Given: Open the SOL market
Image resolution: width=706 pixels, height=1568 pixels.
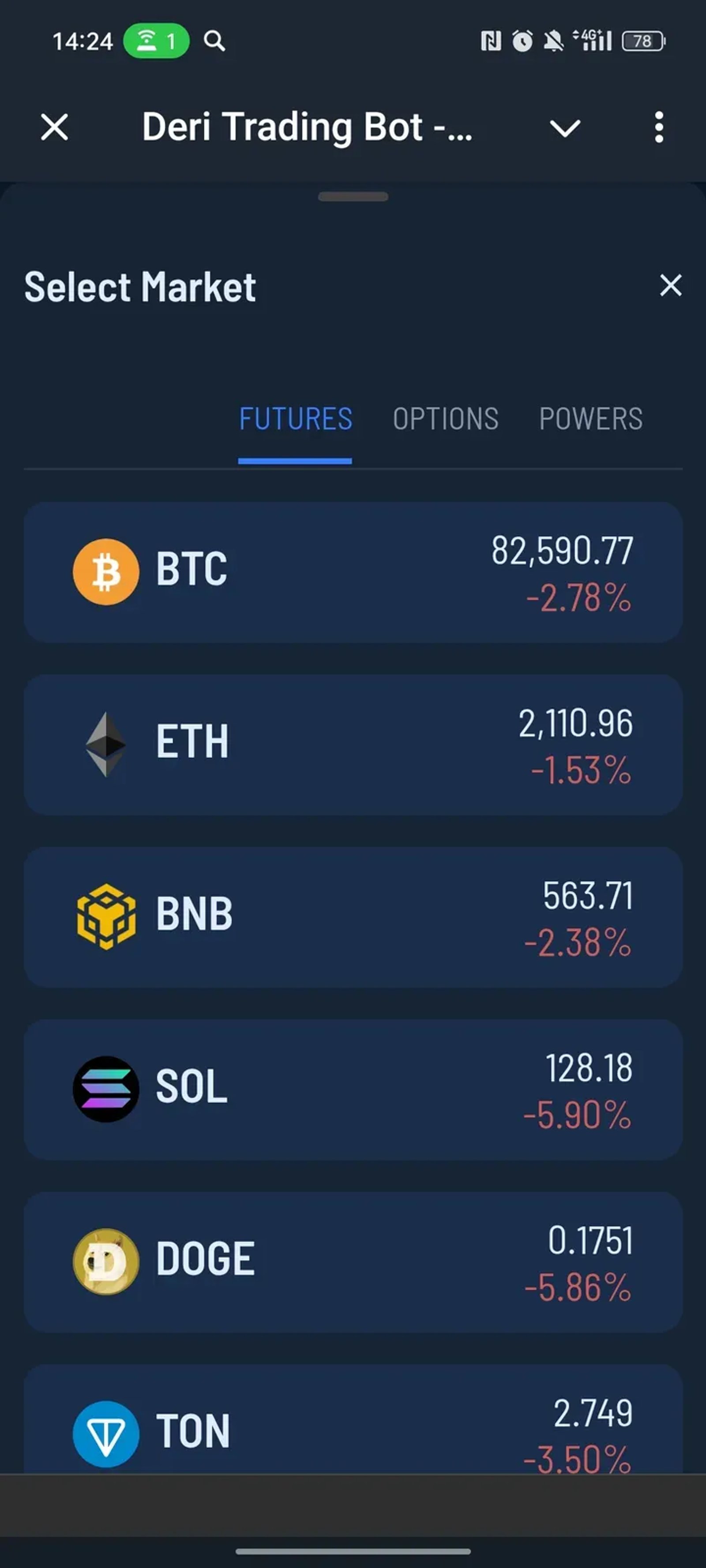Looking at the screenshot, I should click(x=353, y=1089).
